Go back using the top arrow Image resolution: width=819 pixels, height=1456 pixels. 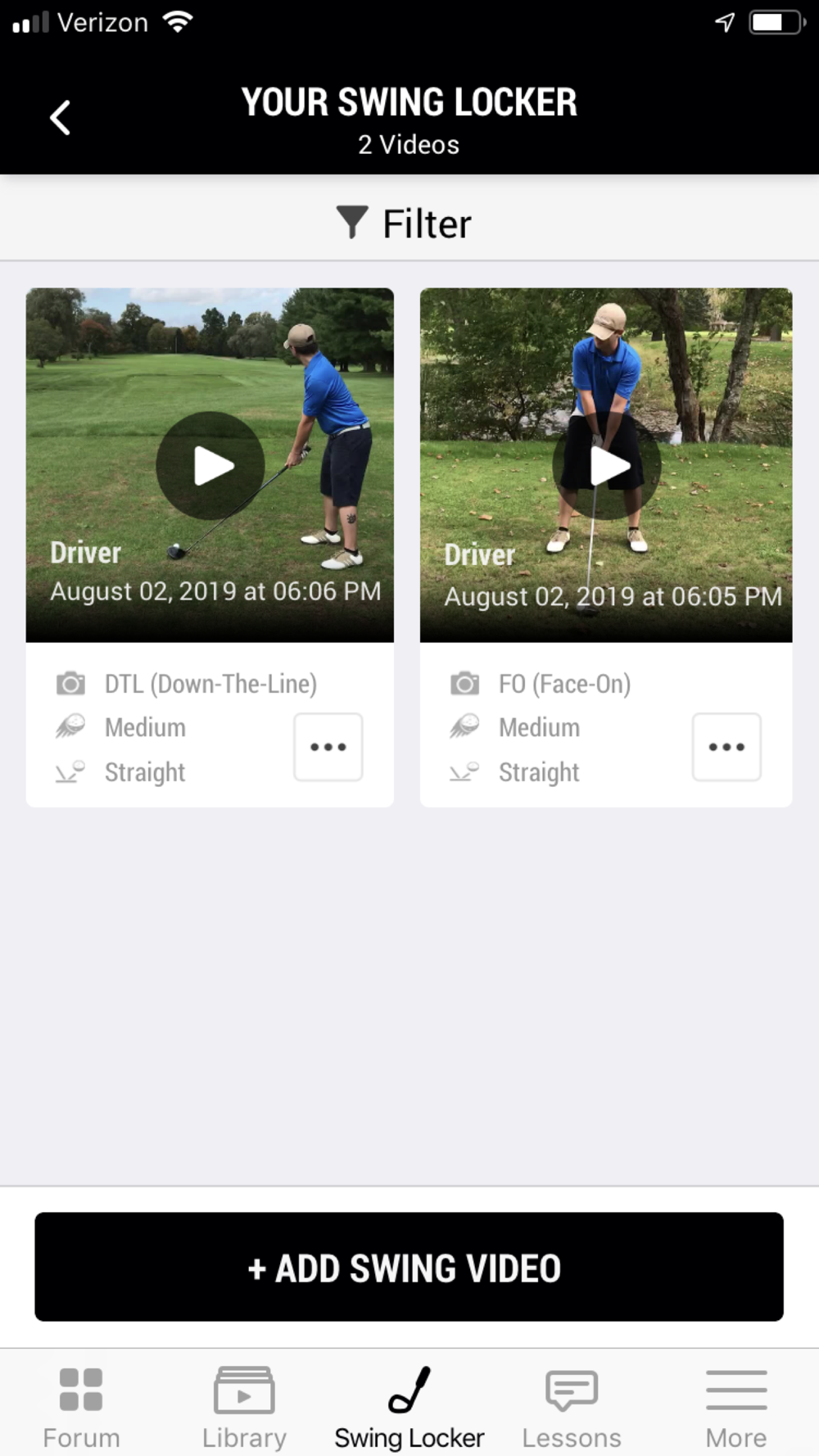click(60, 118)
